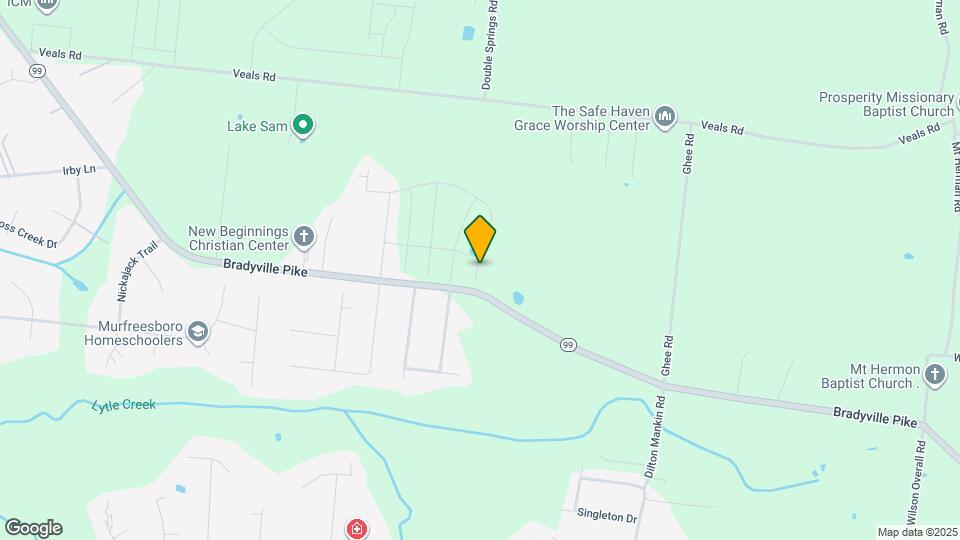Viewport: 960px width, 540px height.
Task: Tap the red medical facility pin
Action: [x=356, y=529]
